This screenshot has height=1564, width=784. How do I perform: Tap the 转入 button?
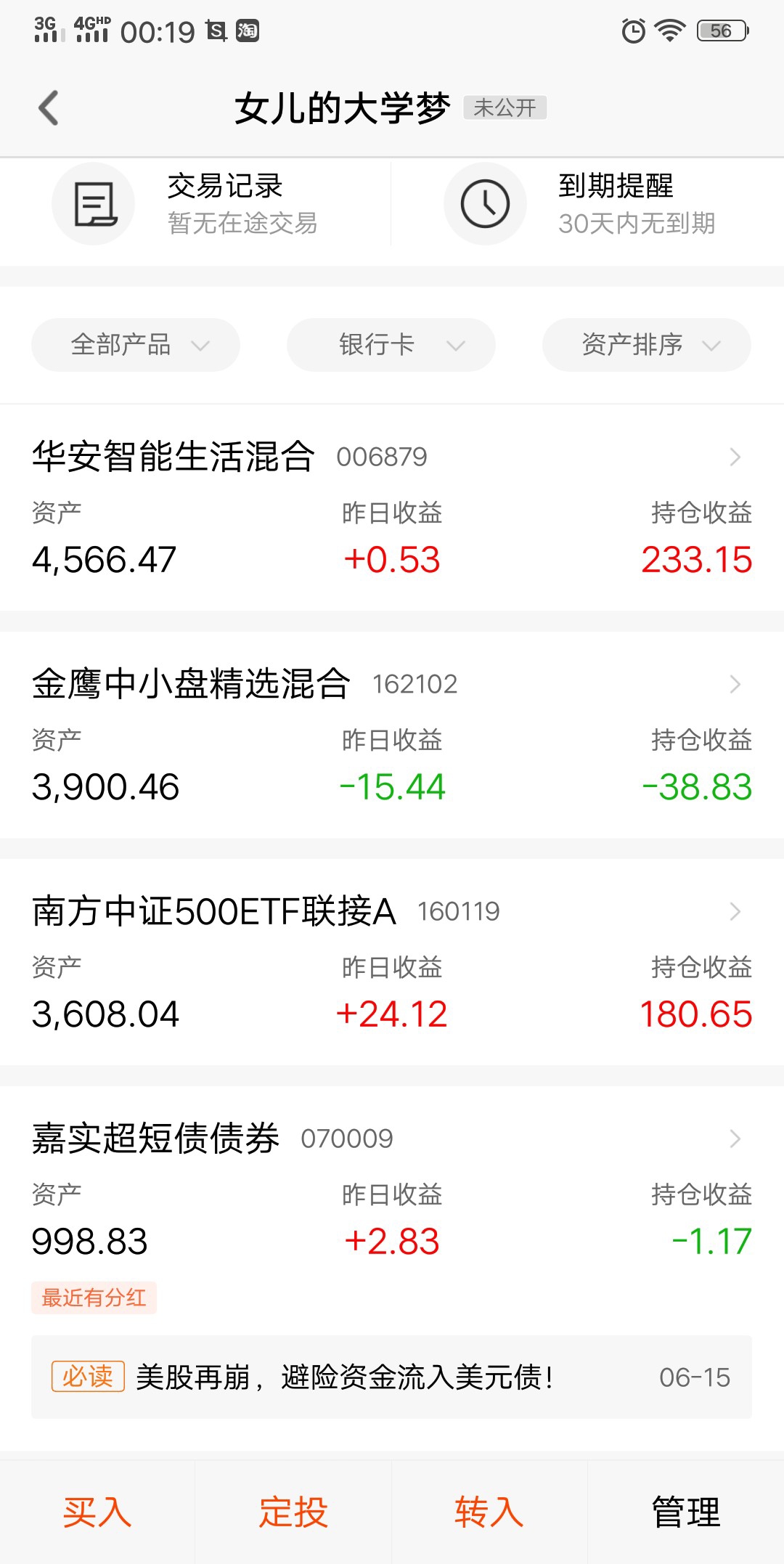coord(489,1512)
